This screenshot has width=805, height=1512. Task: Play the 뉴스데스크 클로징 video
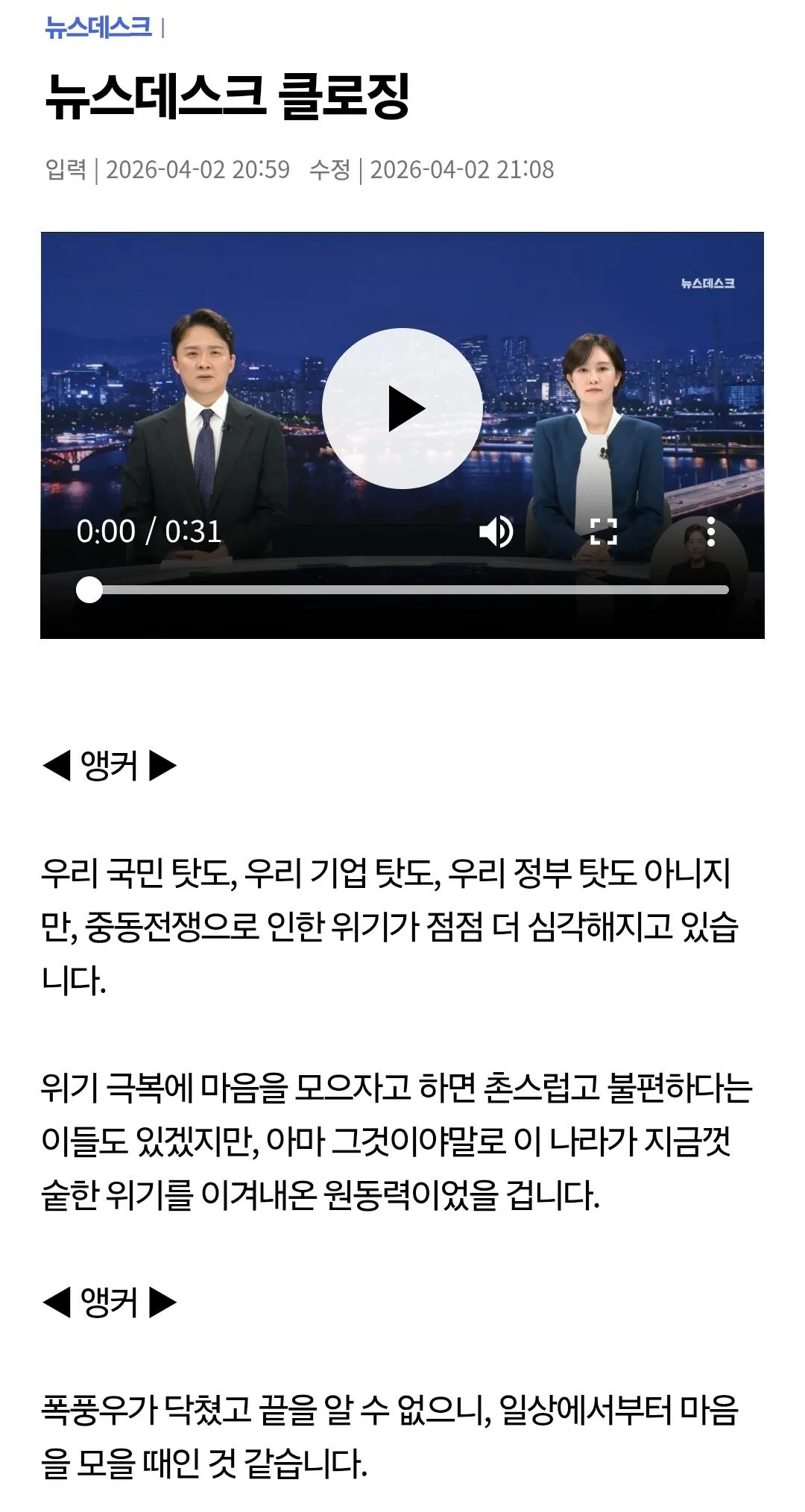(x=402, y=408)
